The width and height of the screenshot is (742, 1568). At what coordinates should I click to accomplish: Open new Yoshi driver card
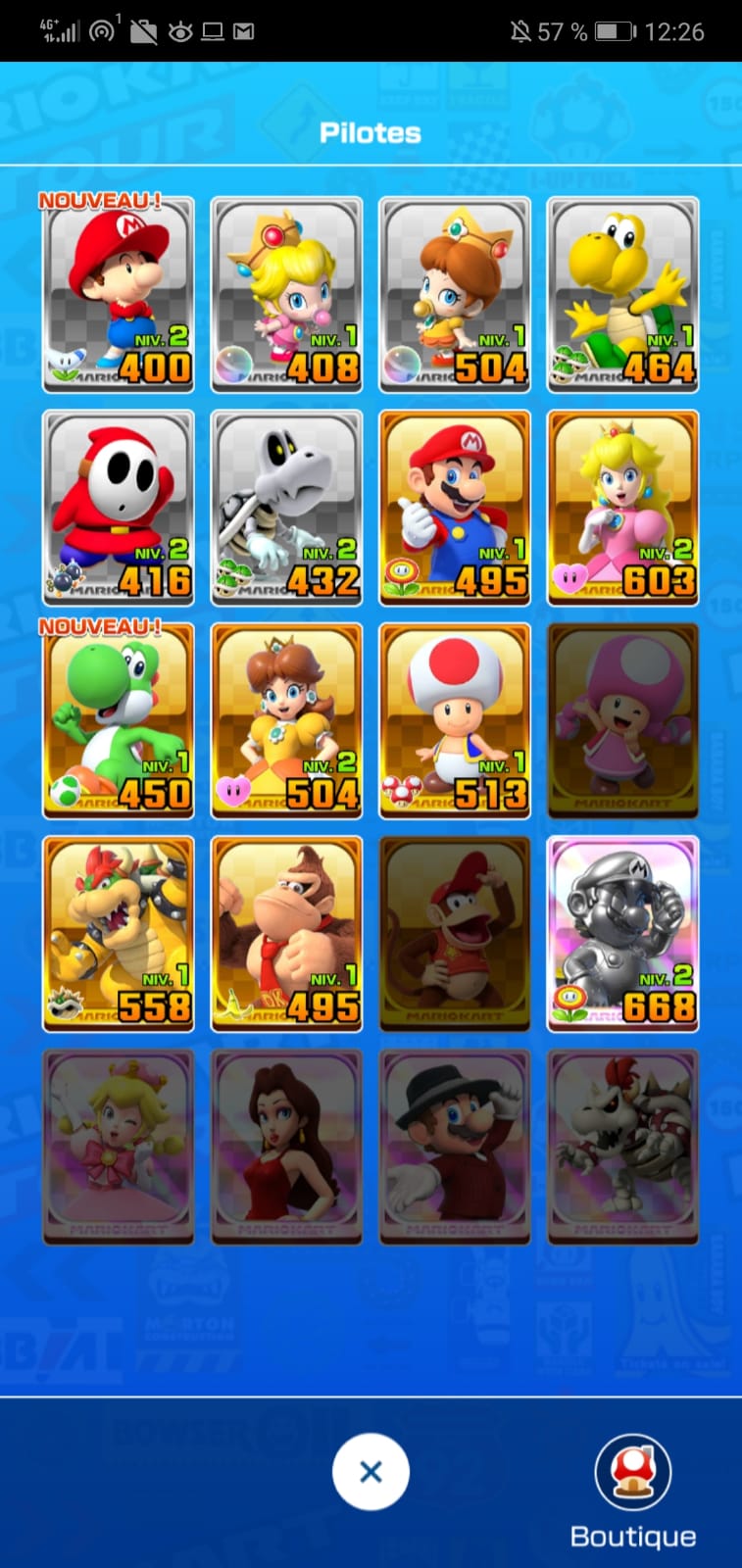pos(119,720)
